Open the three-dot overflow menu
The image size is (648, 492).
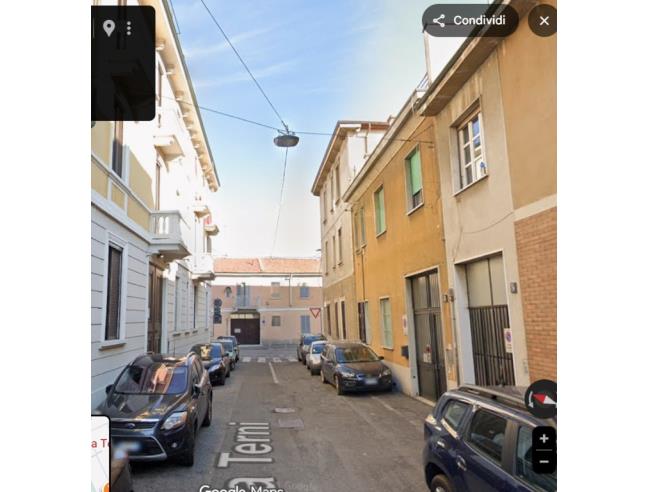pos(128,28)
